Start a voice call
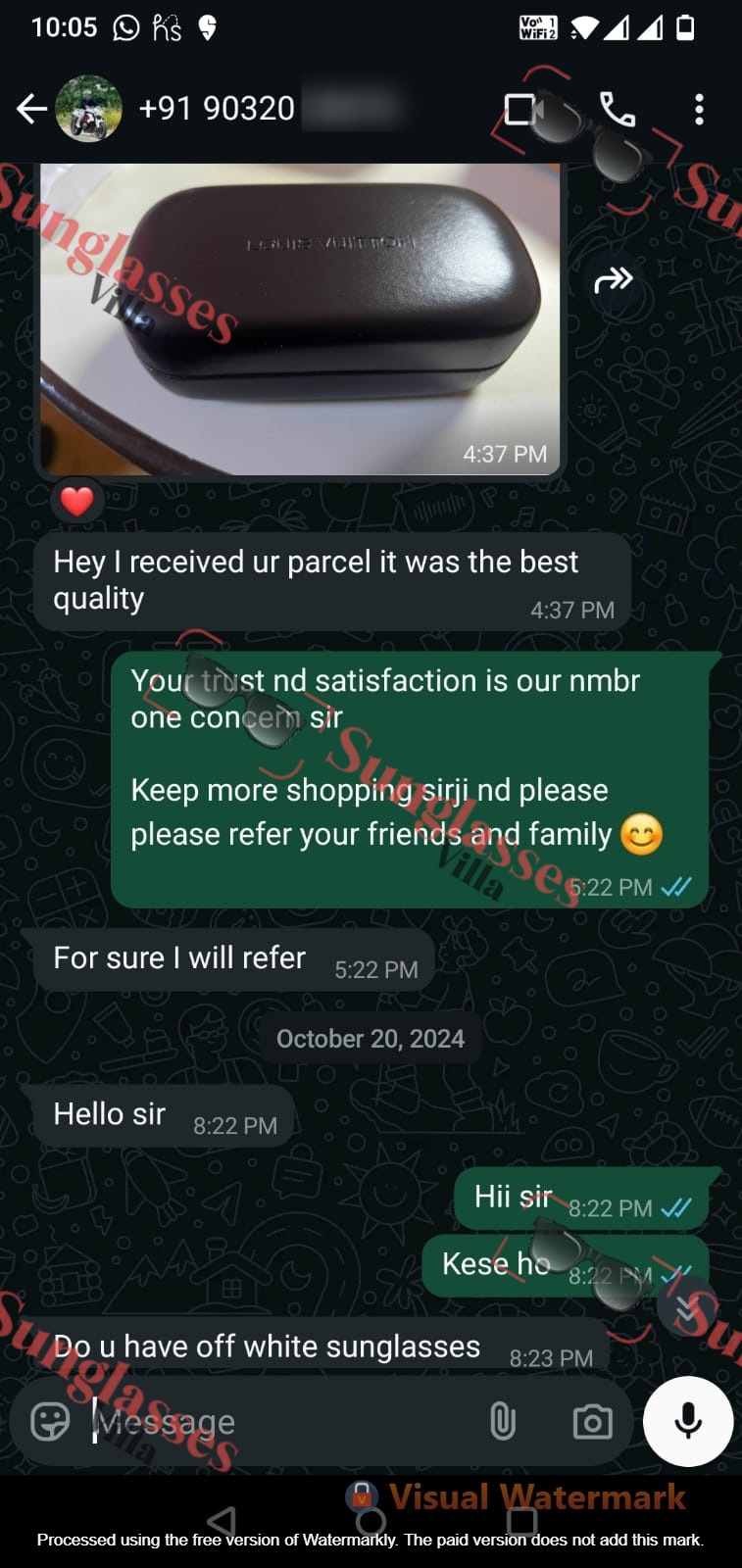Screen dimensions: 742x1568 618,109
